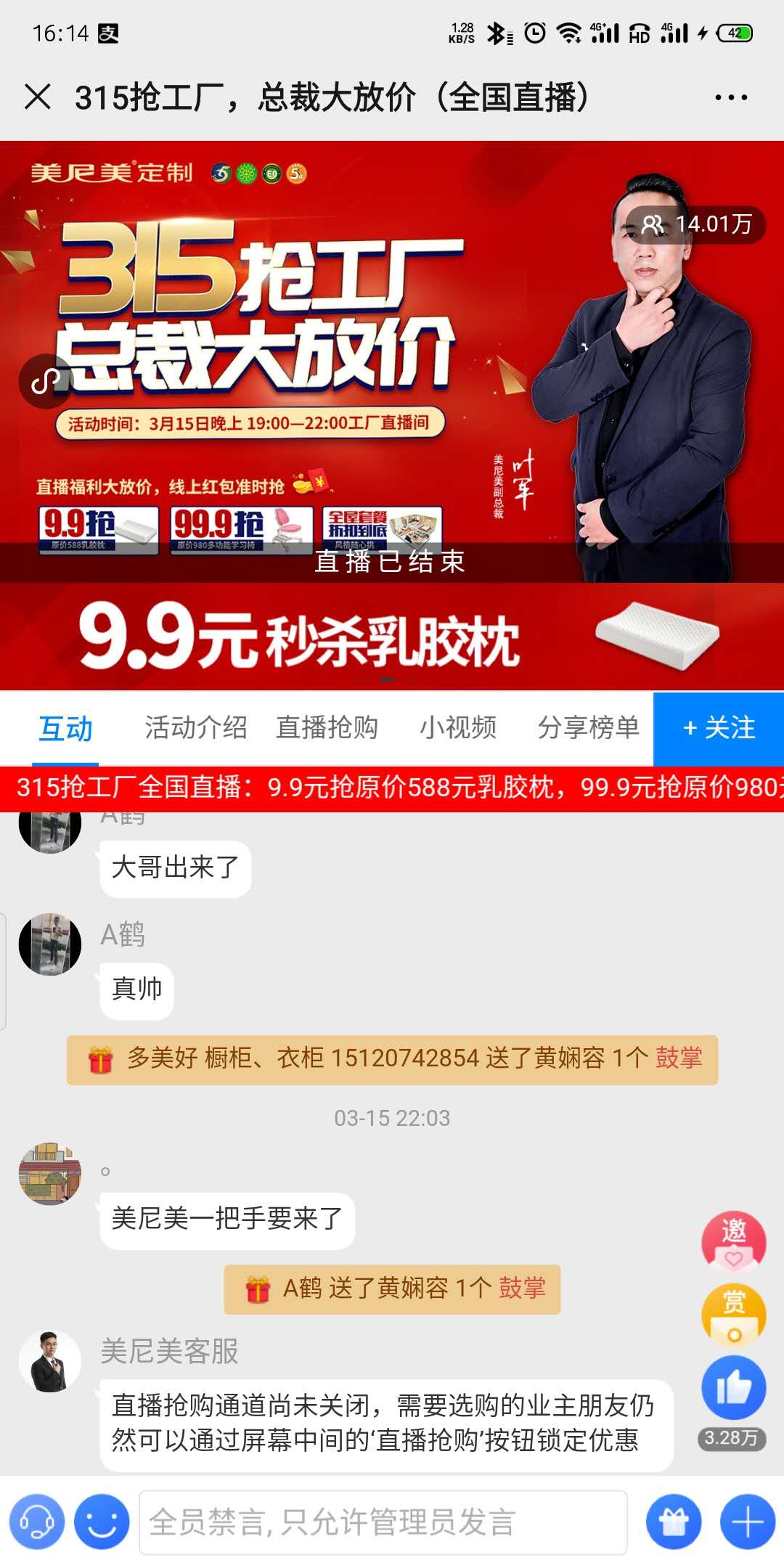Focus the muted chat input field
The width and height of the screenshot is (784, 1568).
tap(383, 1522)
